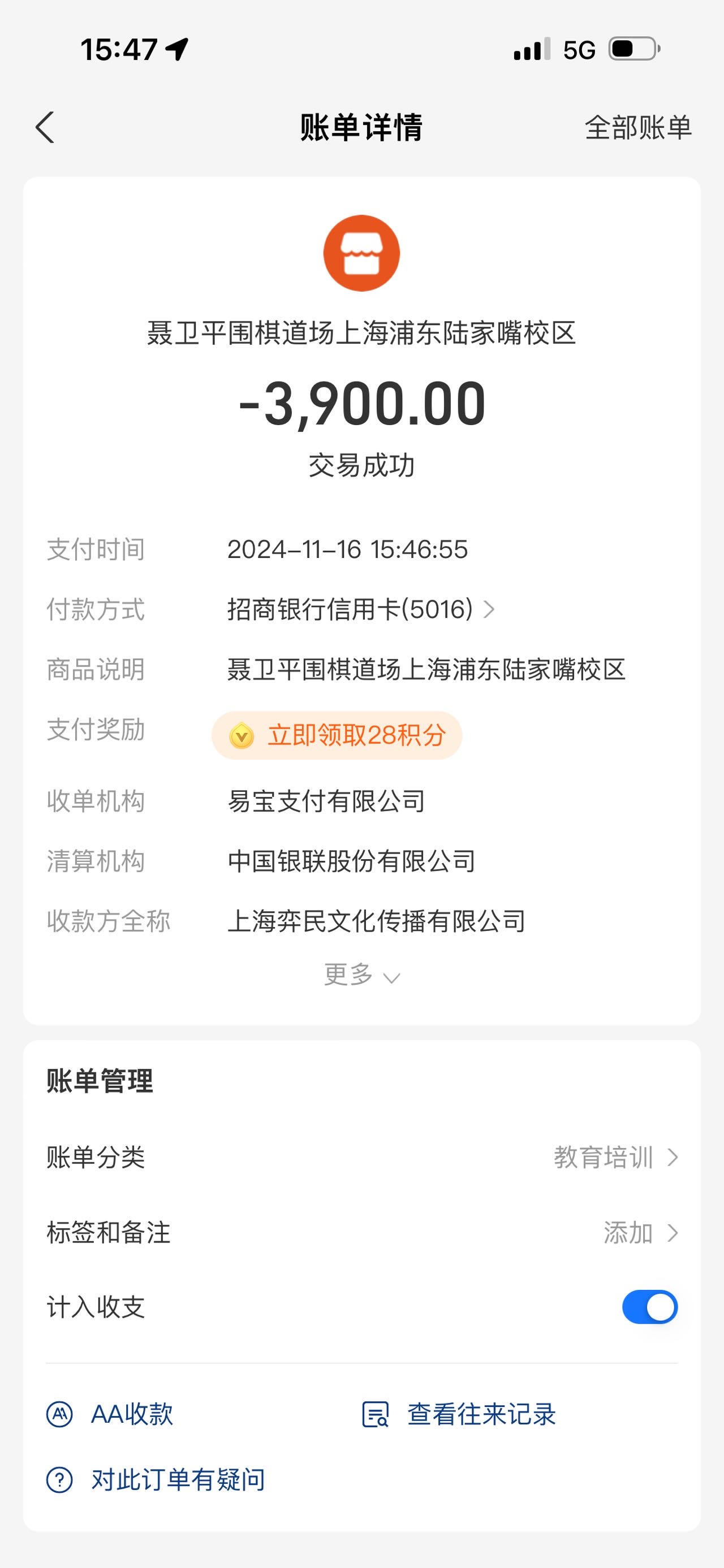Open 账单分类 category row
Viewport: 724px width, 1568px height.
[x=361, y=1157]
